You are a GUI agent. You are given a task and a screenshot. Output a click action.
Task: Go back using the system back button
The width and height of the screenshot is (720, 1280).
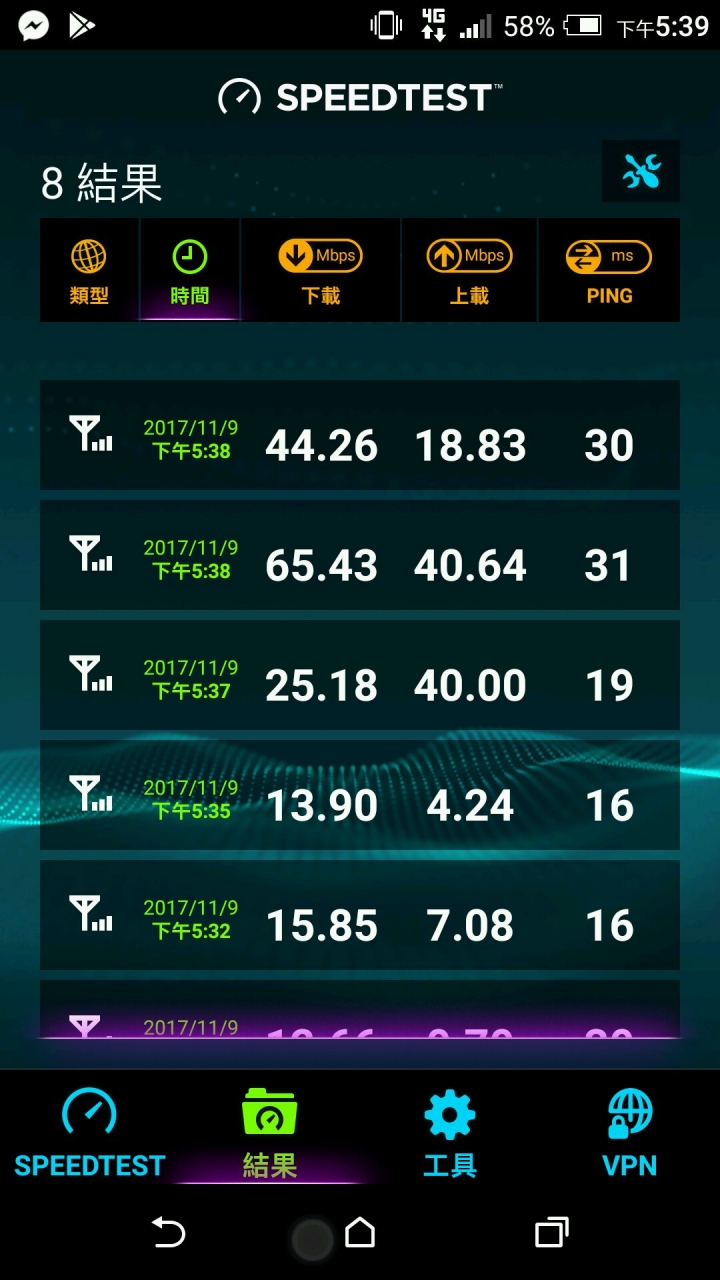[168, 1233]
